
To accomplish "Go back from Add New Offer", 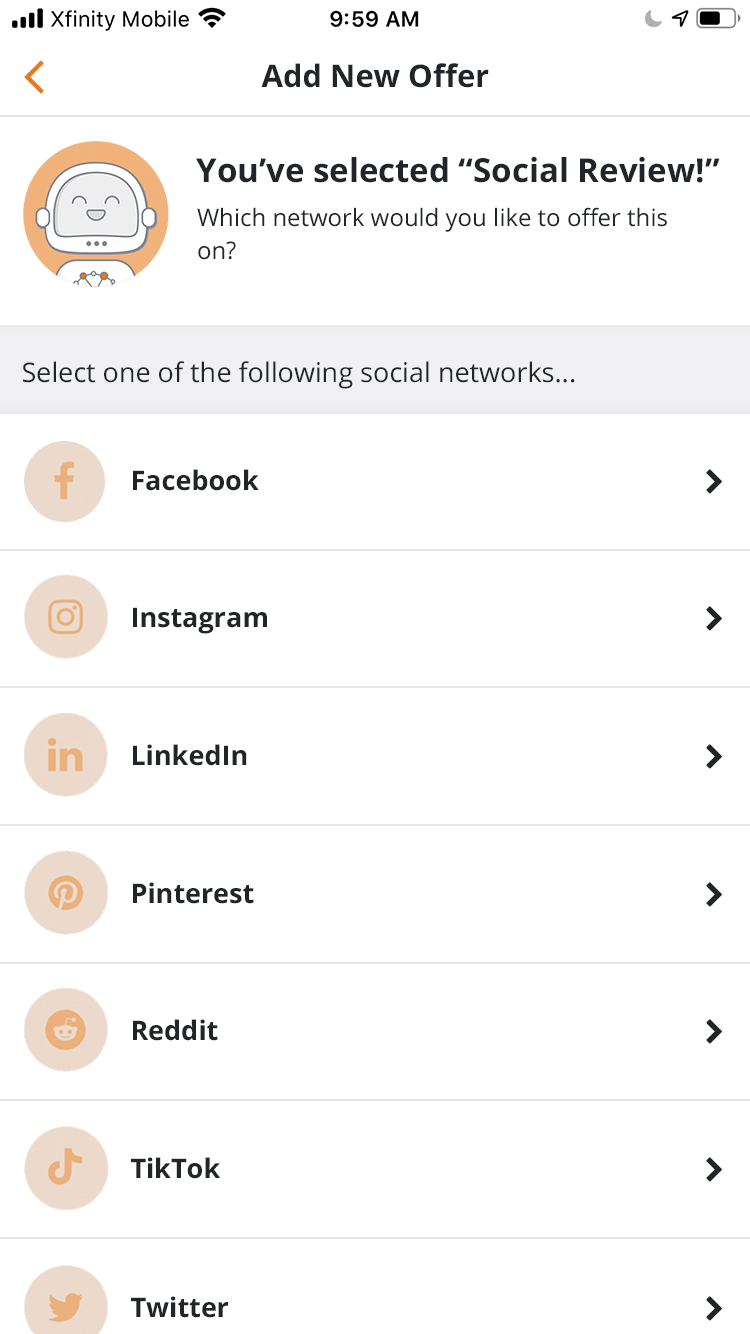I will [x=35, y=77].
